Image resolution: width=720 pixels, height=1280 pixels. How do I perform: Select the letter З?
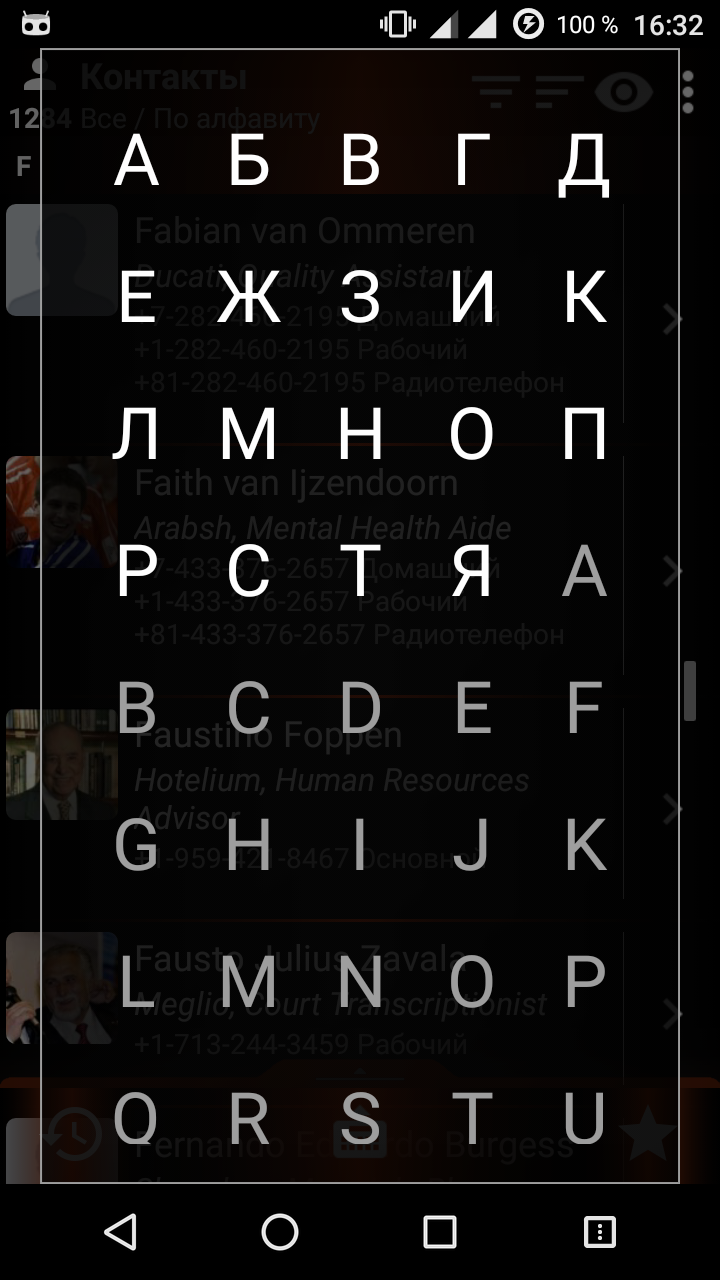361,299
